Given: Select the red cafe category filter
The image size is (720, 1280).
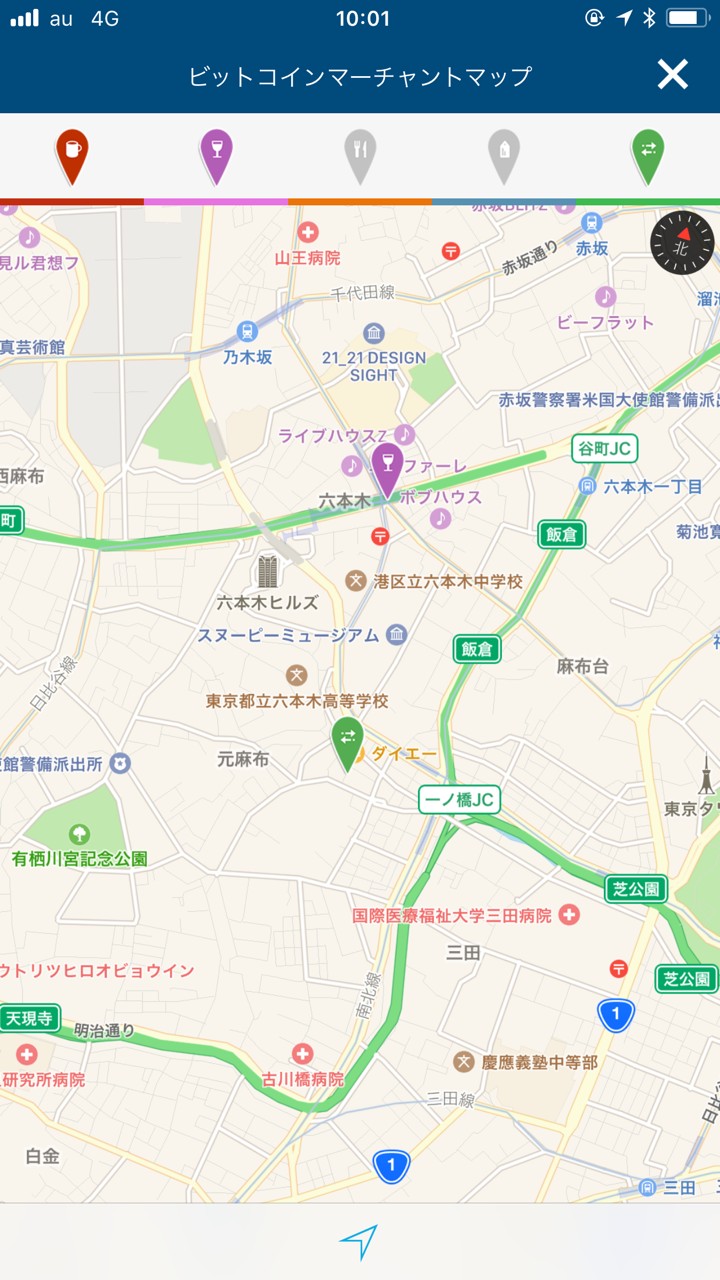Looking at the screenshot, I should click(72, 157).
